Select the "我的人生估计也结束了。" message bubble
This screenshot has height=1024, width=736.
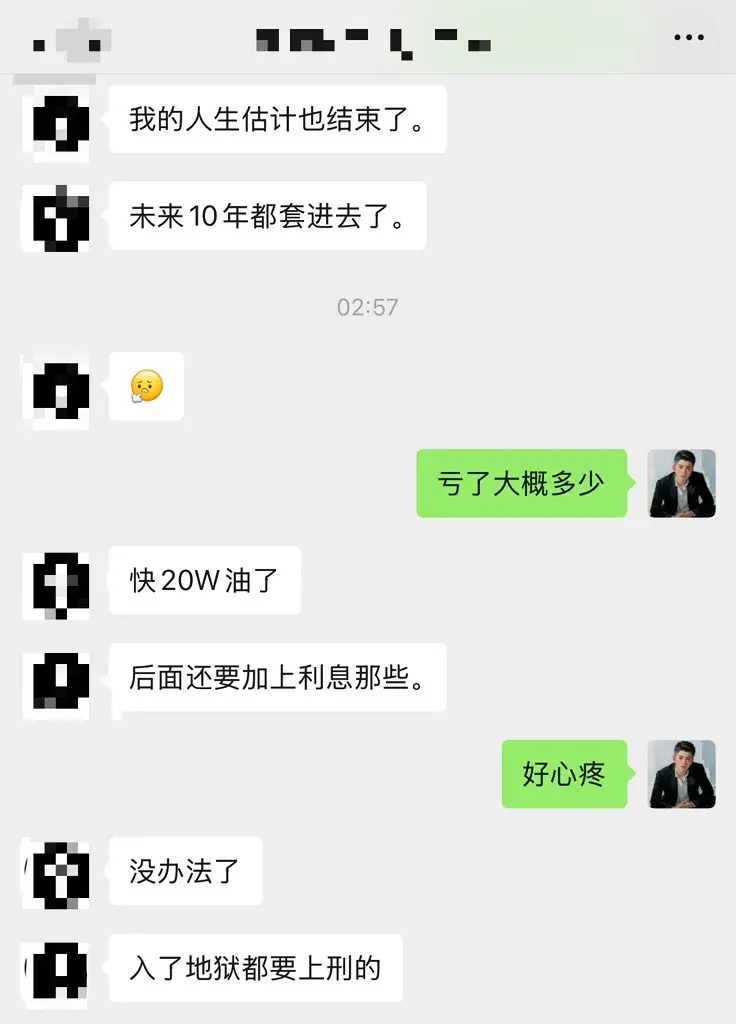pyautogui.click(x=277, y=120)
